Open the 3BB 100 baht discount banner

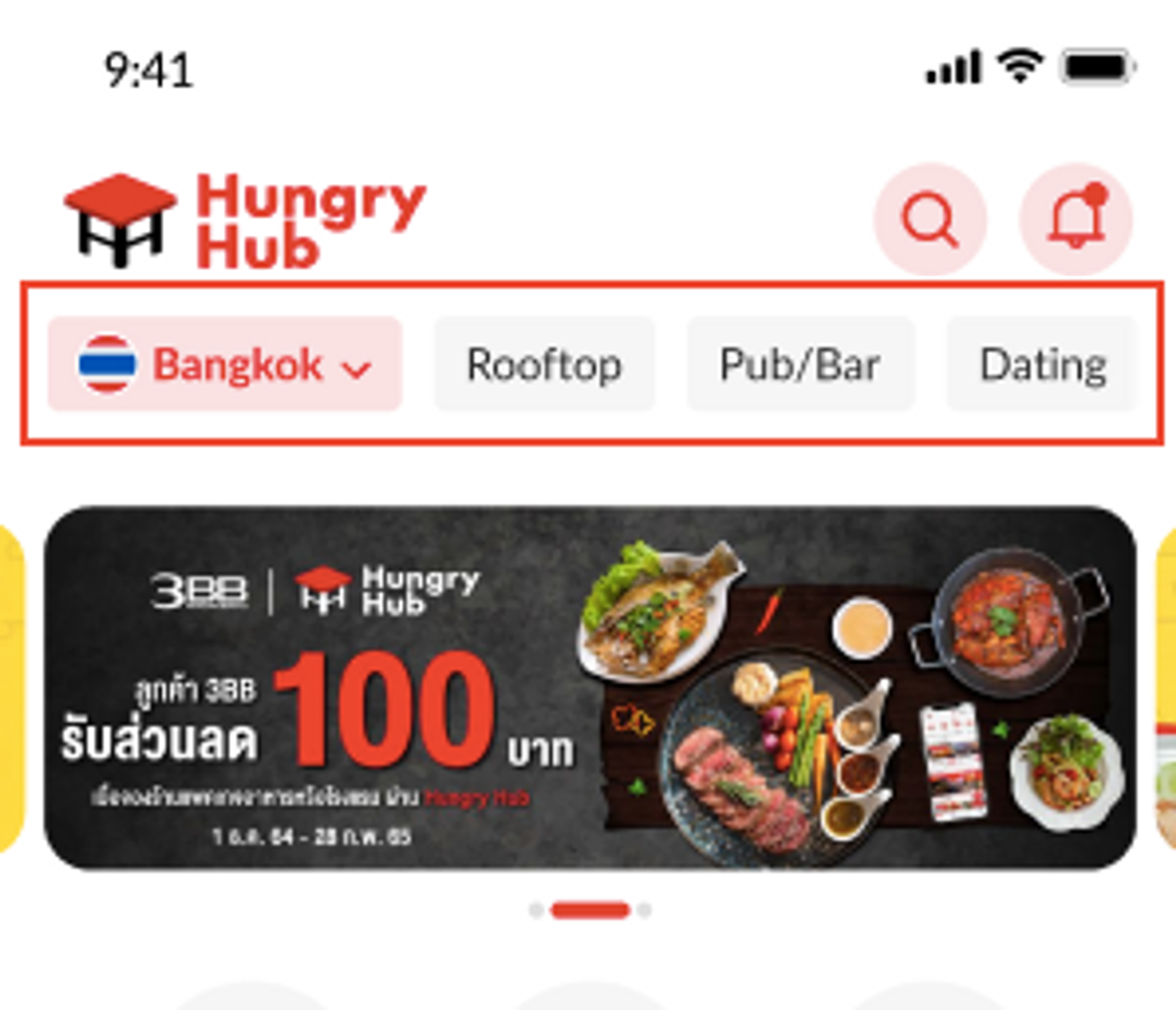pyautogui.click(x=590, y=688)
